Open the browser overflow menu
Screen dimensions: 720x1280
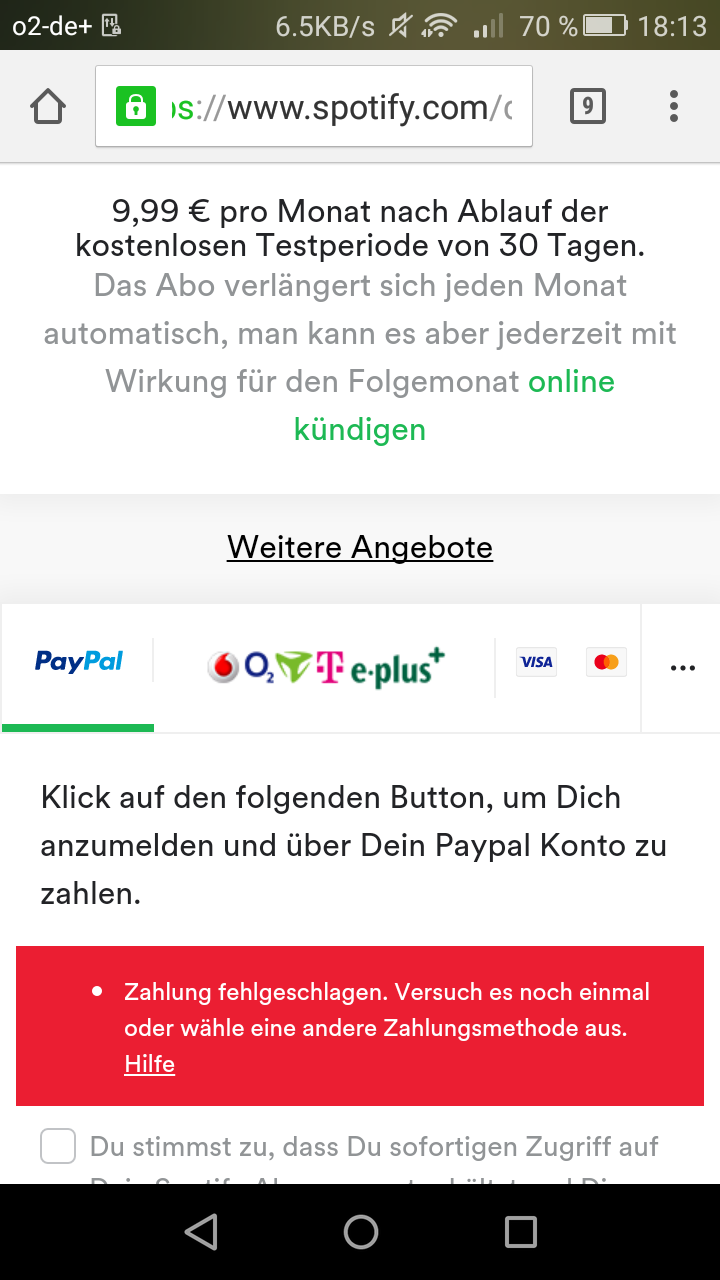(674, 106)
